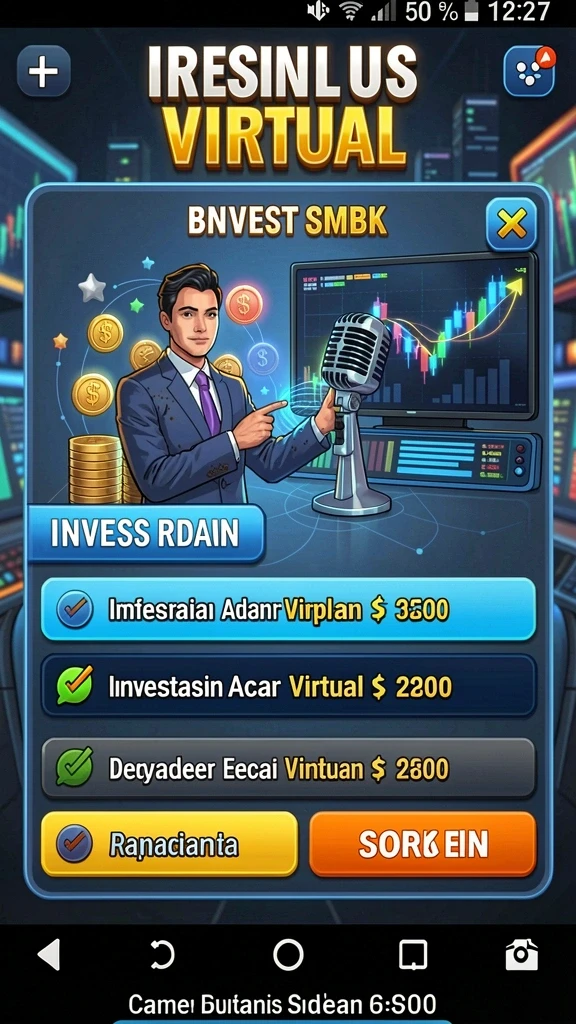Open the notification-dotted icon at top right
The image size is (576, 1024).
[529, 72]
